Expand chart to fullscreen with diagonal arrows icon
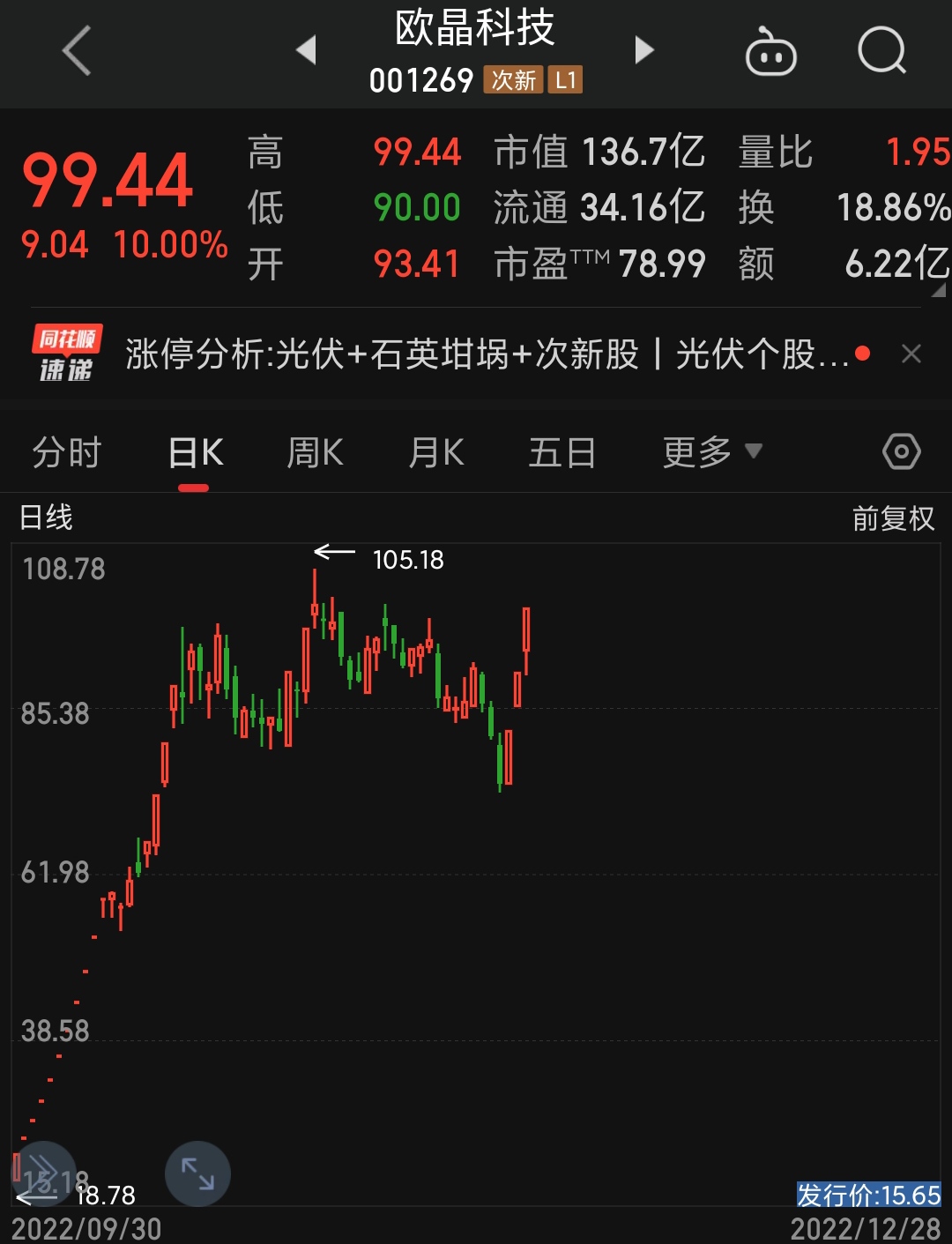 [197, 1173]
